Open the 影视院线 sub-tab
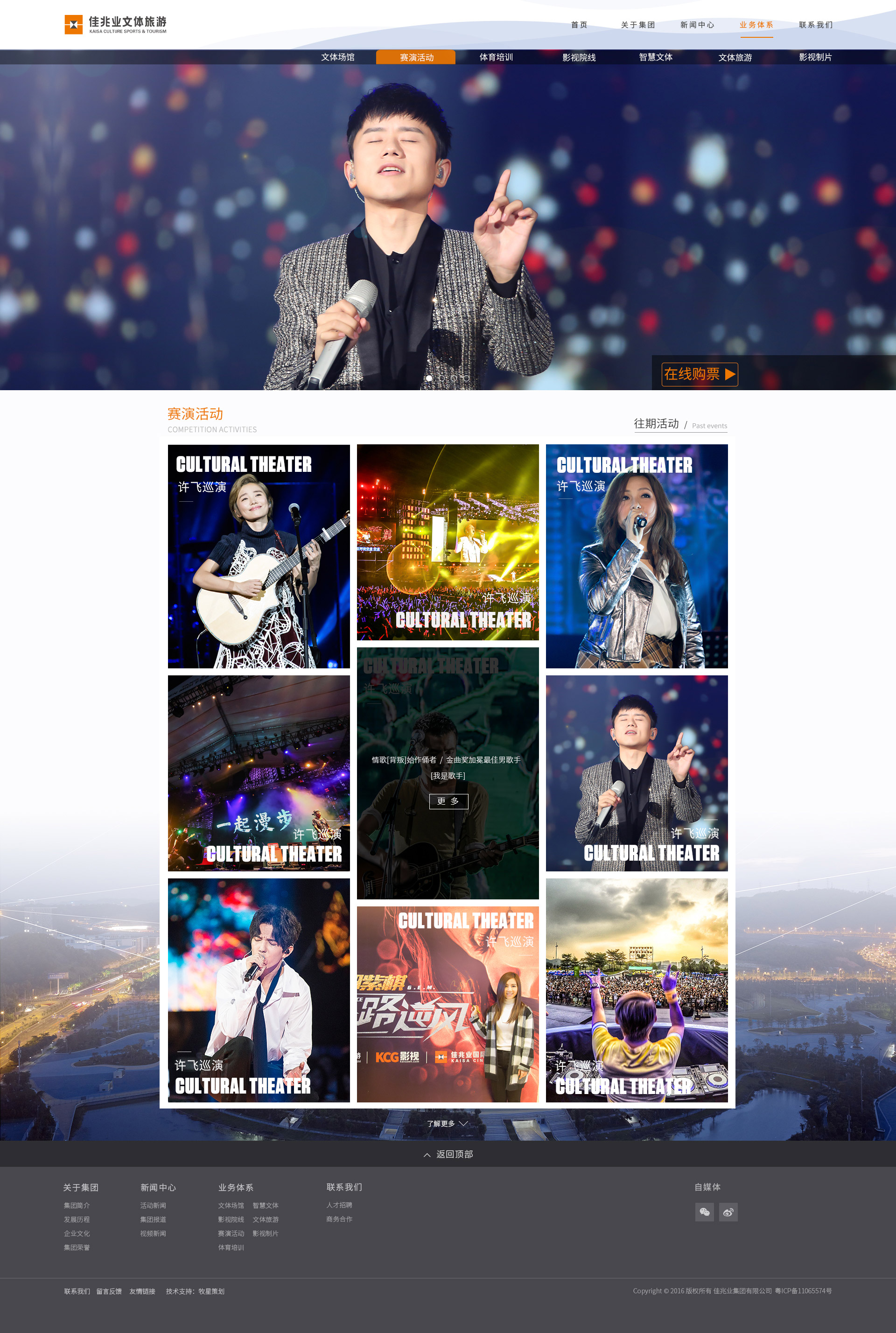Screen dimensions: 896x1333 click(x=578, y=57)
